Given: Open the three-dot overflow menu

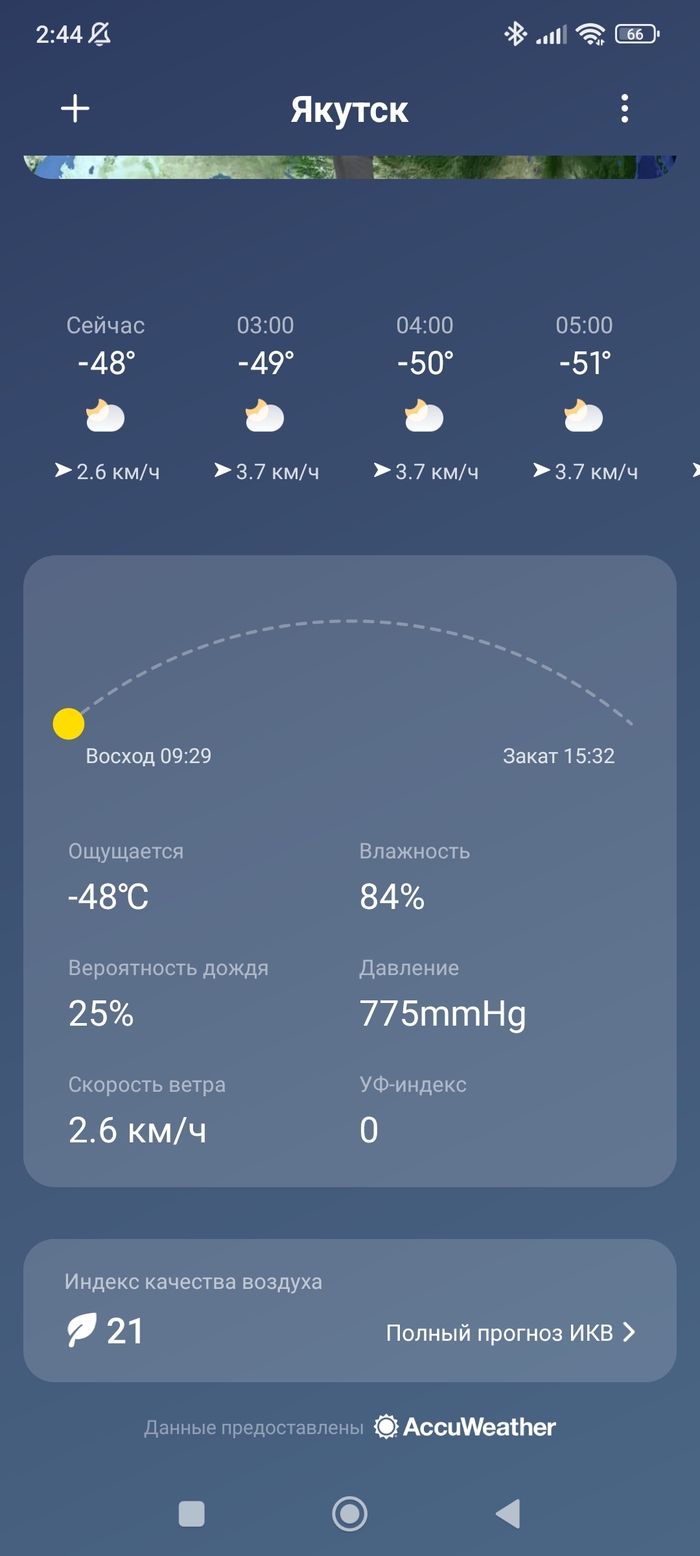Looking at the screenshot, I should (x=624, y=109).
